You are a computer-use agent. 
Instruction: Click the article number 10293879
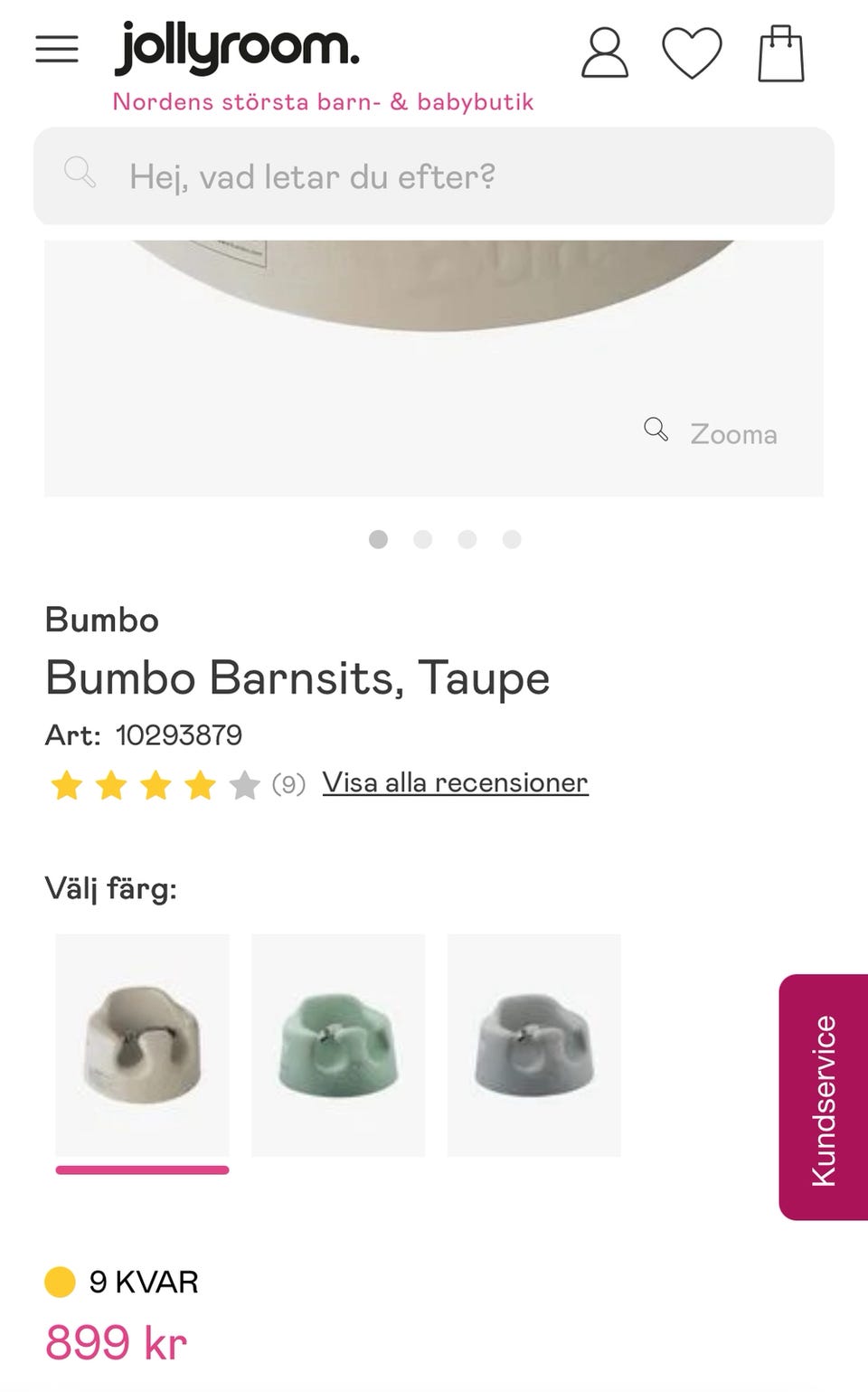click(x=178, y=735)
